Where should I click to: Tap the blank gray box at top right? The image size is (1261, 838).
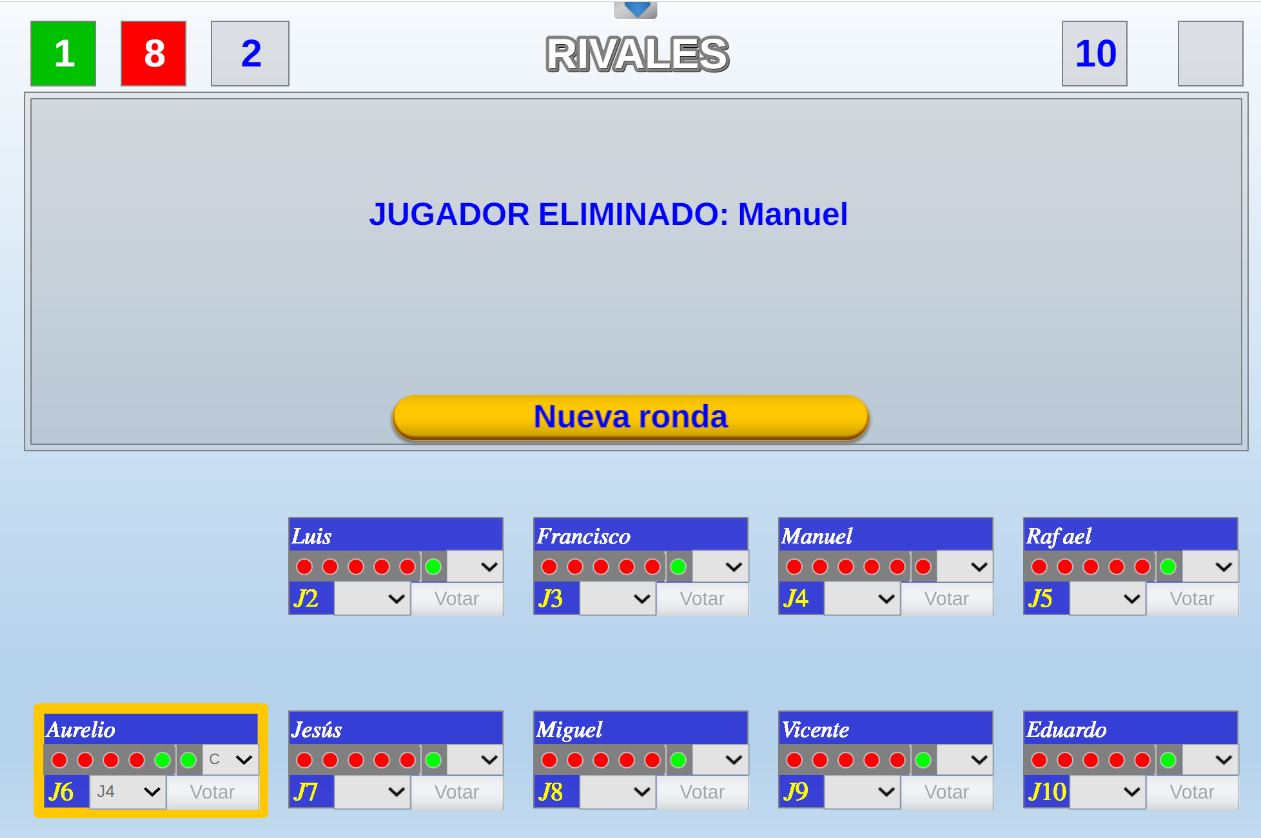point(1210,54)
